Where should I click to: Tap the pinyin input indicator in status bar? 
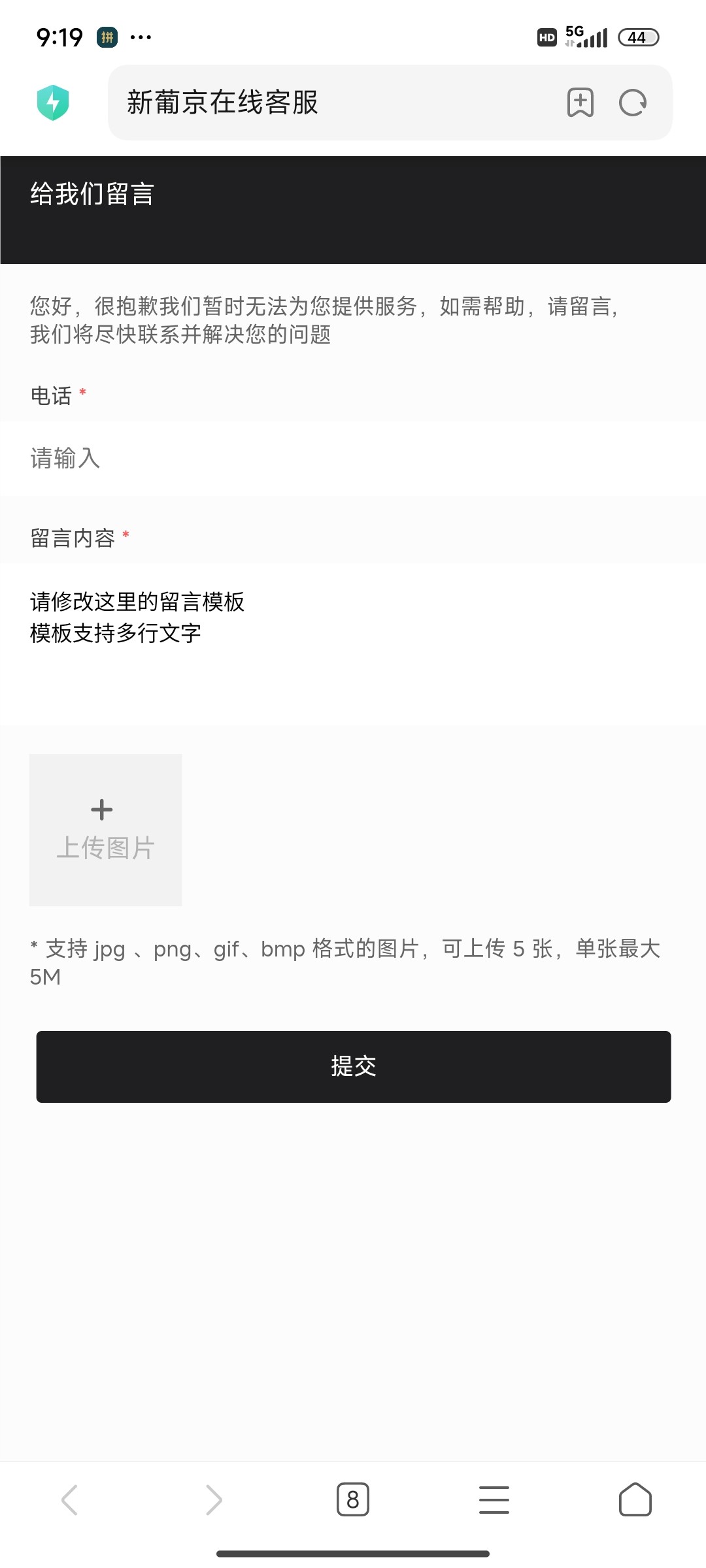[x=108, y=37]
